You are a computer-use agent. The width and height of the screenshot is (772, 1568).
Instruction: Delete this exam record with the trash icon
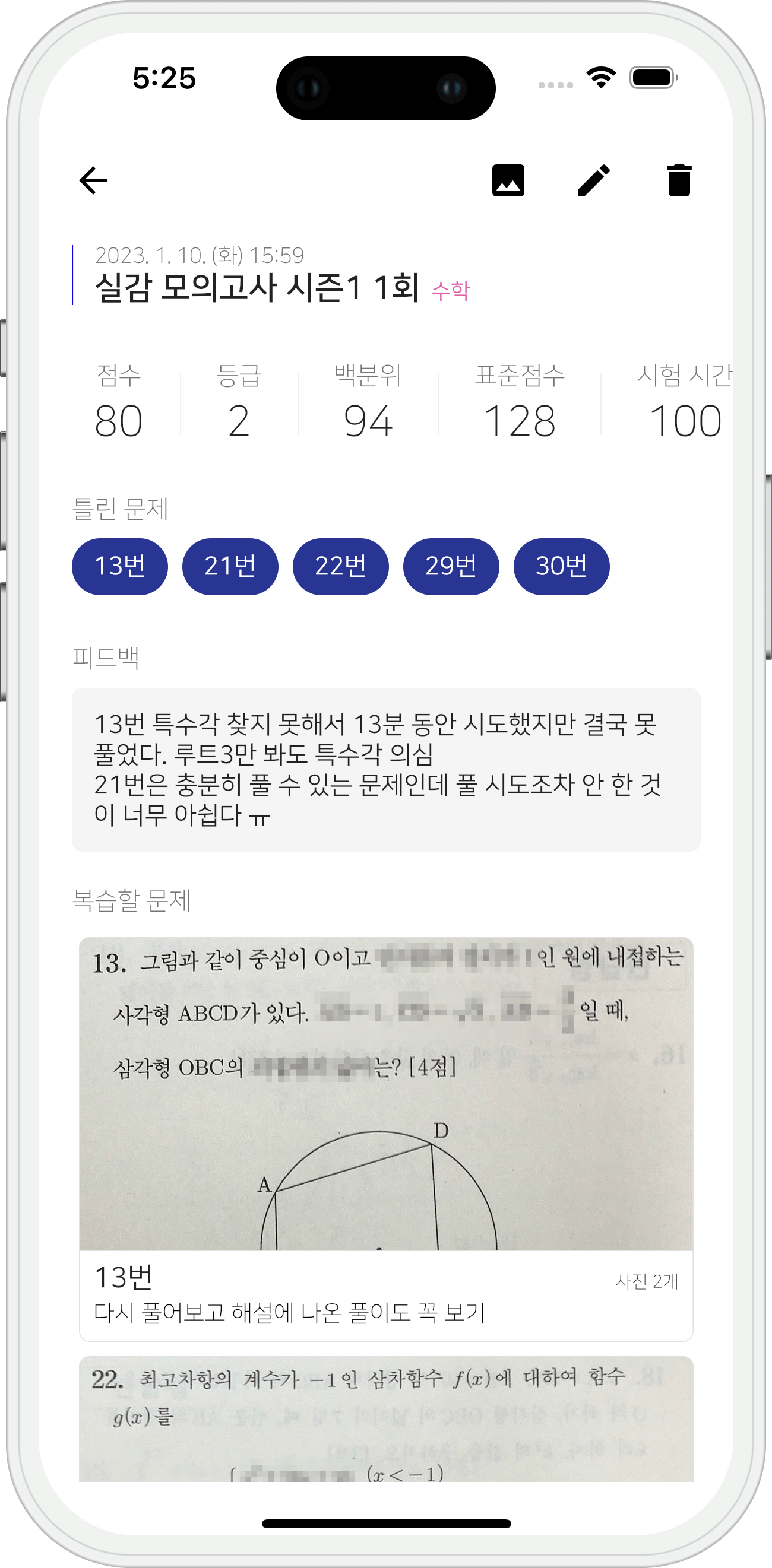click(679, 180)
